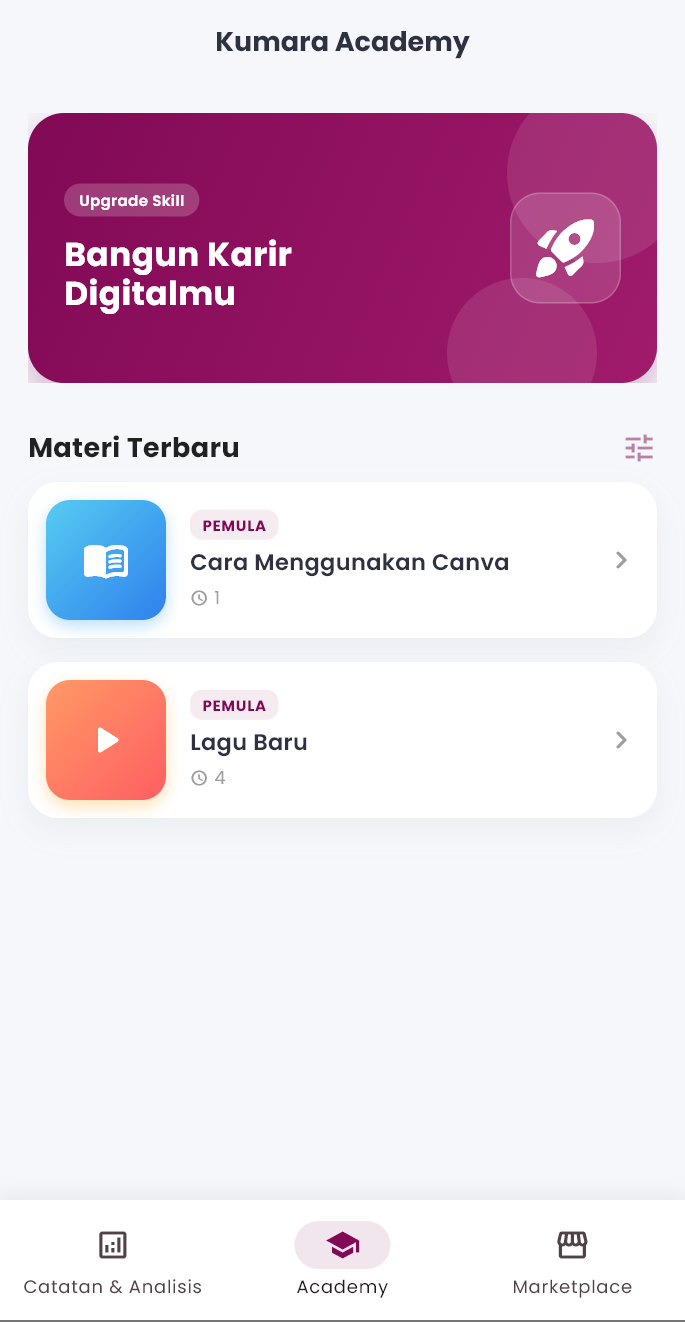The image size is (685, 1322).
Task: Select the Academy tab
Action: click(342, 1262)
